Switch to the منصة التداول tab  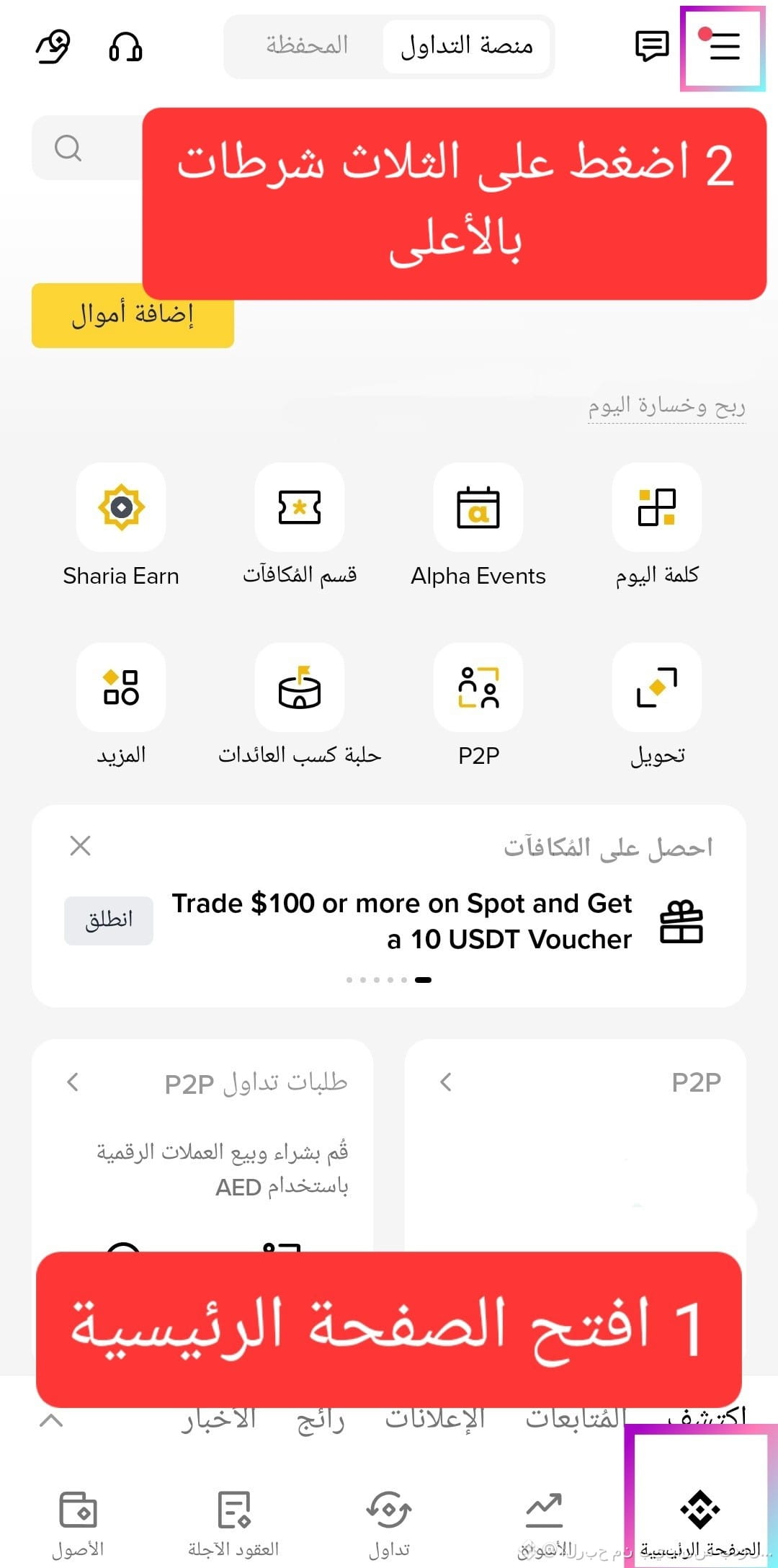(x=466, y=46)
